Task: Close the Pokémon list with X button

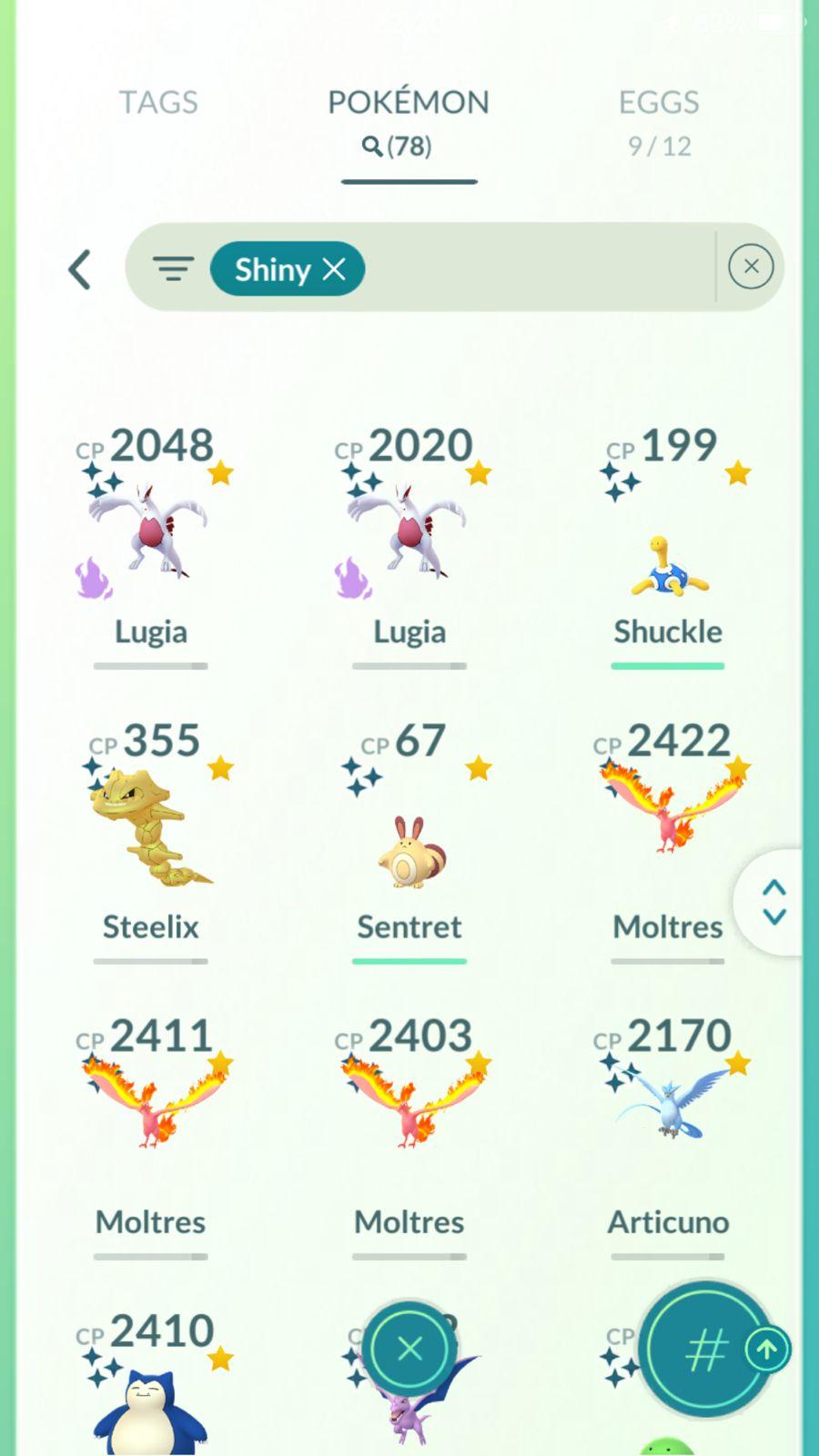Action: (409, 1349)
